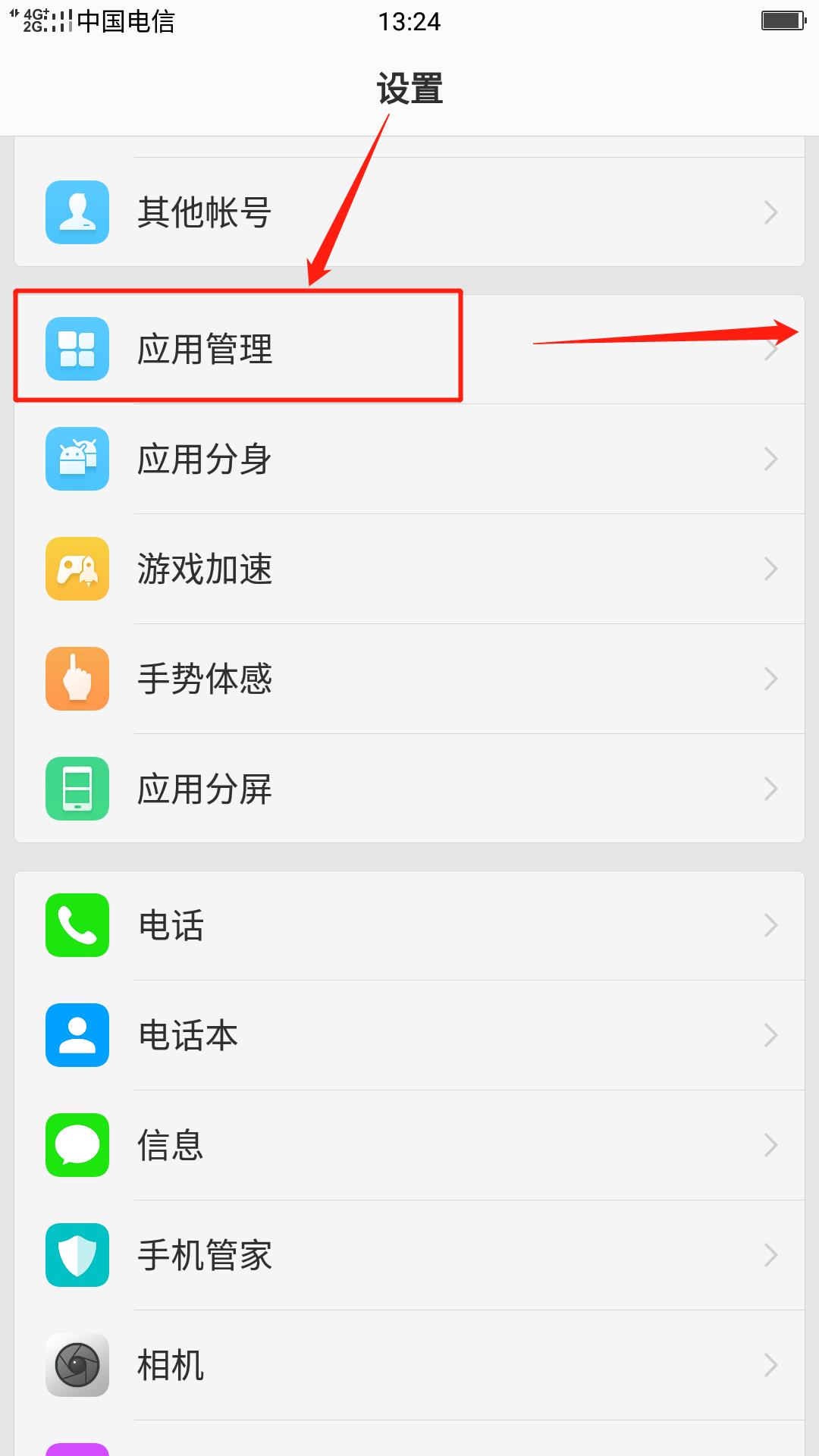The width and height of the screenshot is (819, 1456).
Task: Open the 其他帐号 settings row
Action: [409, 212]
